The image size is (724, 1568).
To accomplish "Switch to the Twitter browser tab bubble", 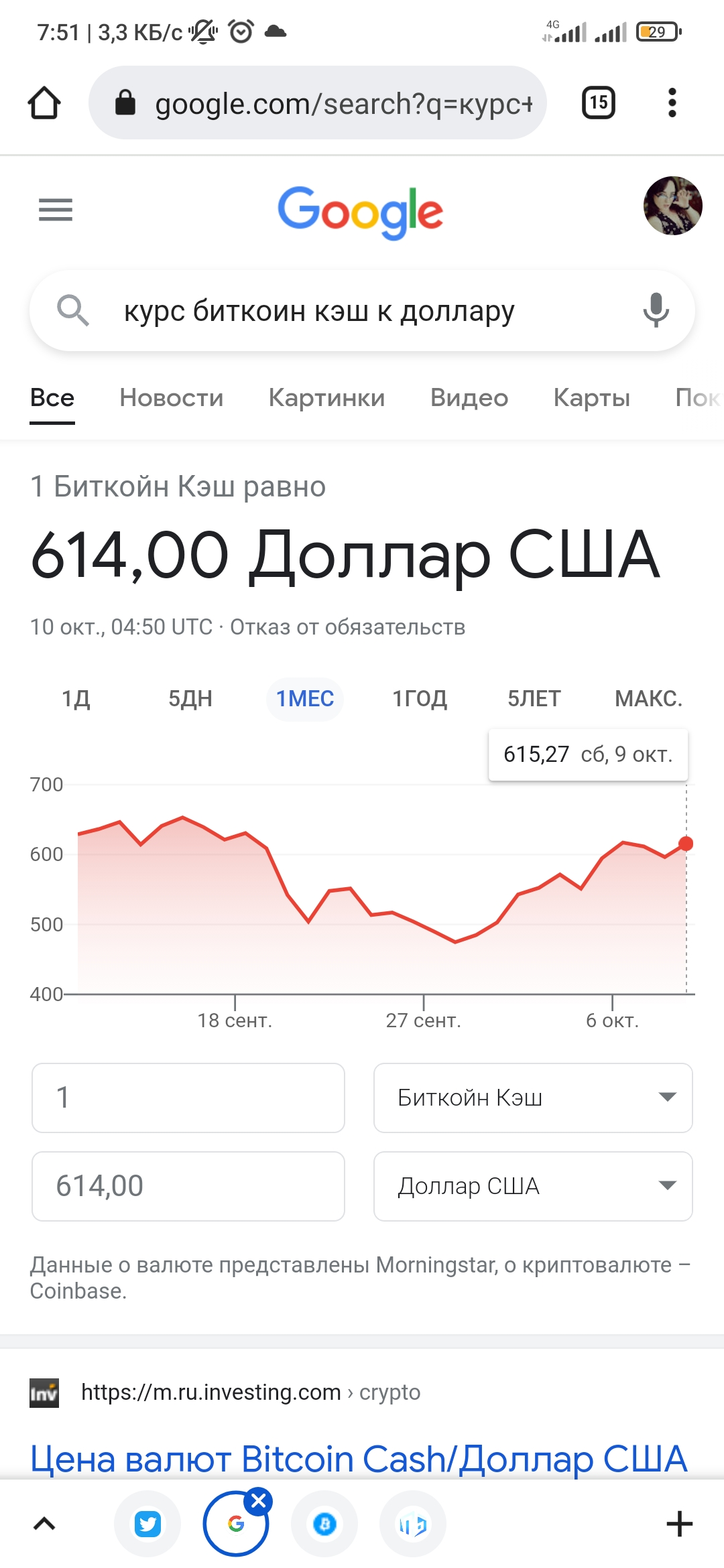I will point(147,1522).
